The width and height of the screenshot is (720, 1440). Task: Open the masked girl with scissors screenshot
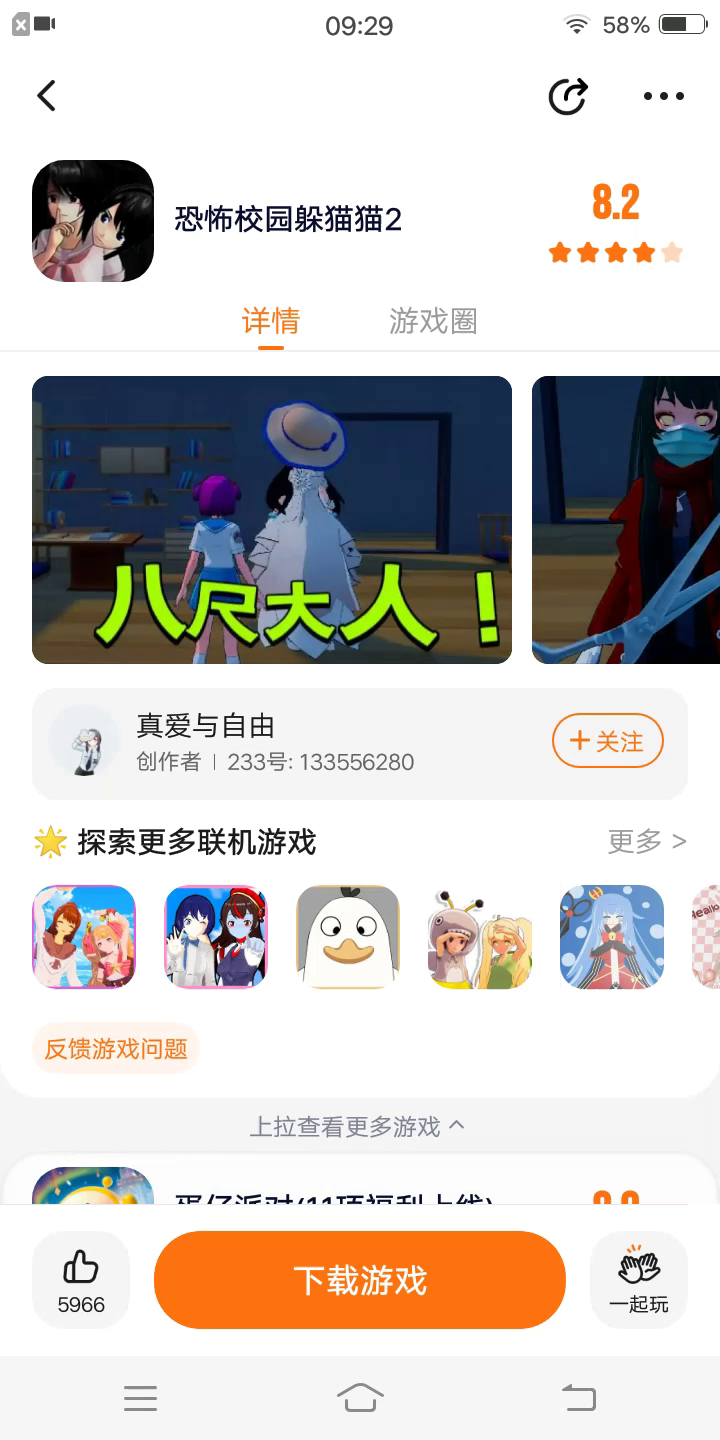point(626,520)
